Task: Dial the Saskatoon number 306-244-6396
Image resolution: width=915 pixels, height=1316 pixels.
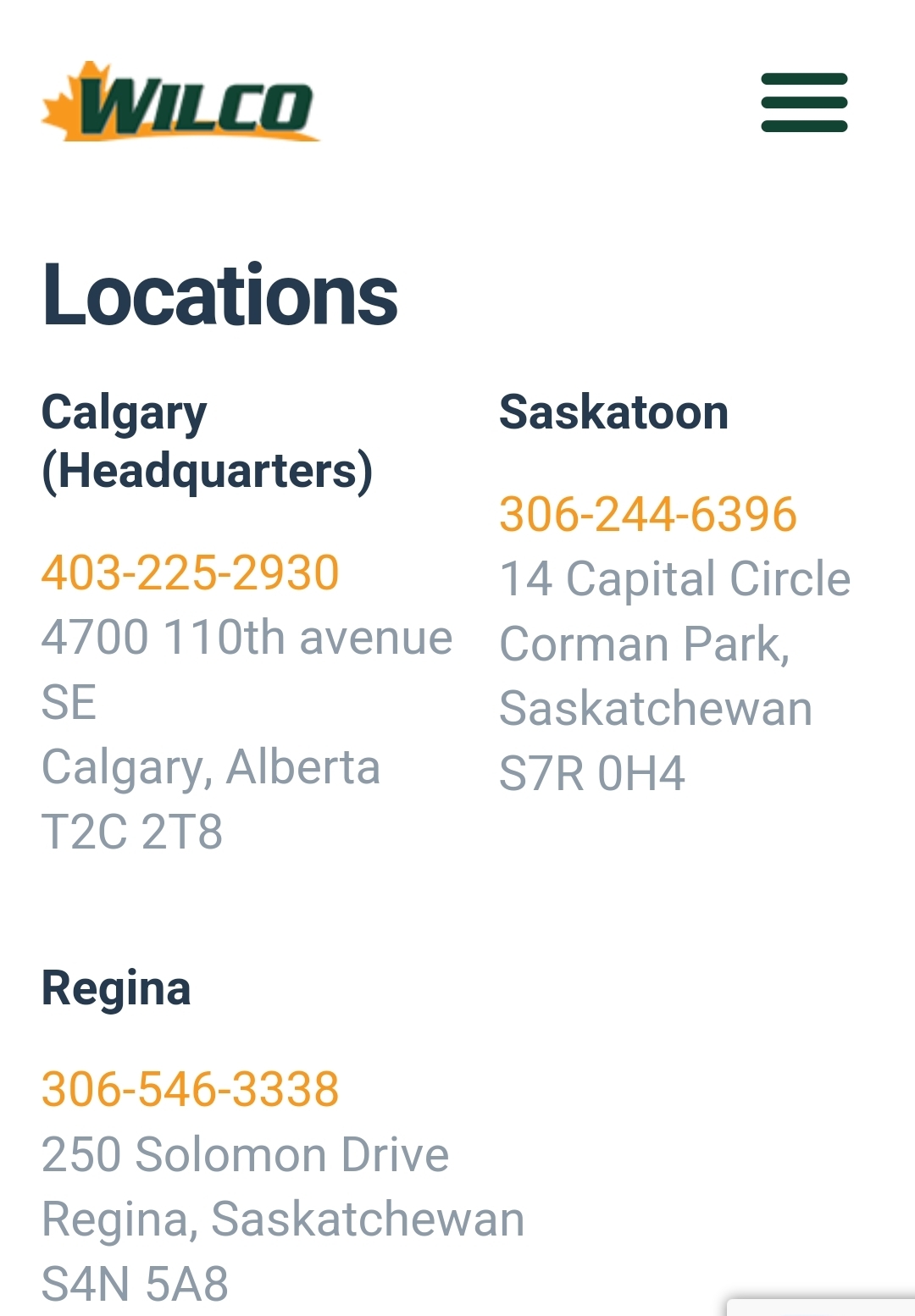Action: (648, 514)
